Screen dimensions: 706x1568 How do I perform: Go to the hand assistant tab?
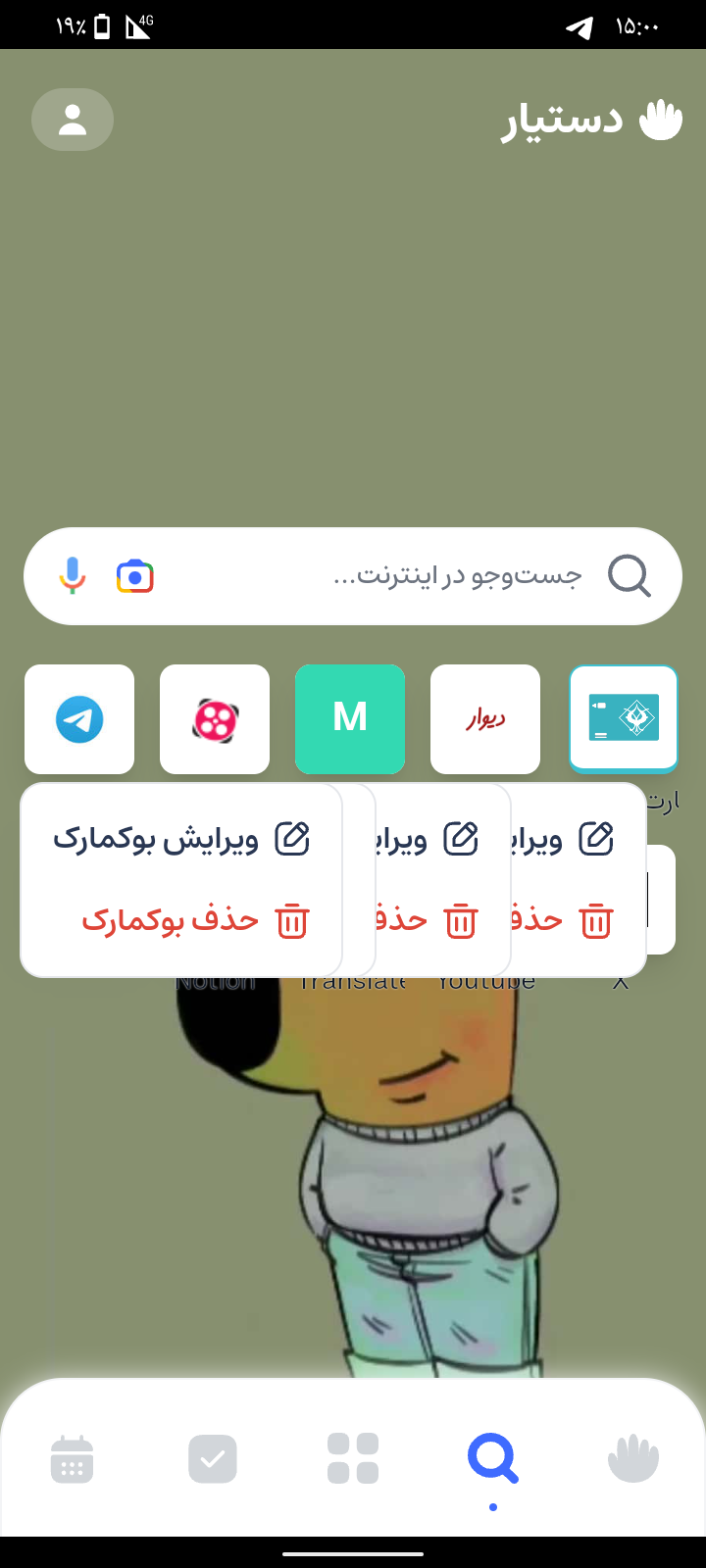pos(632,1458)
